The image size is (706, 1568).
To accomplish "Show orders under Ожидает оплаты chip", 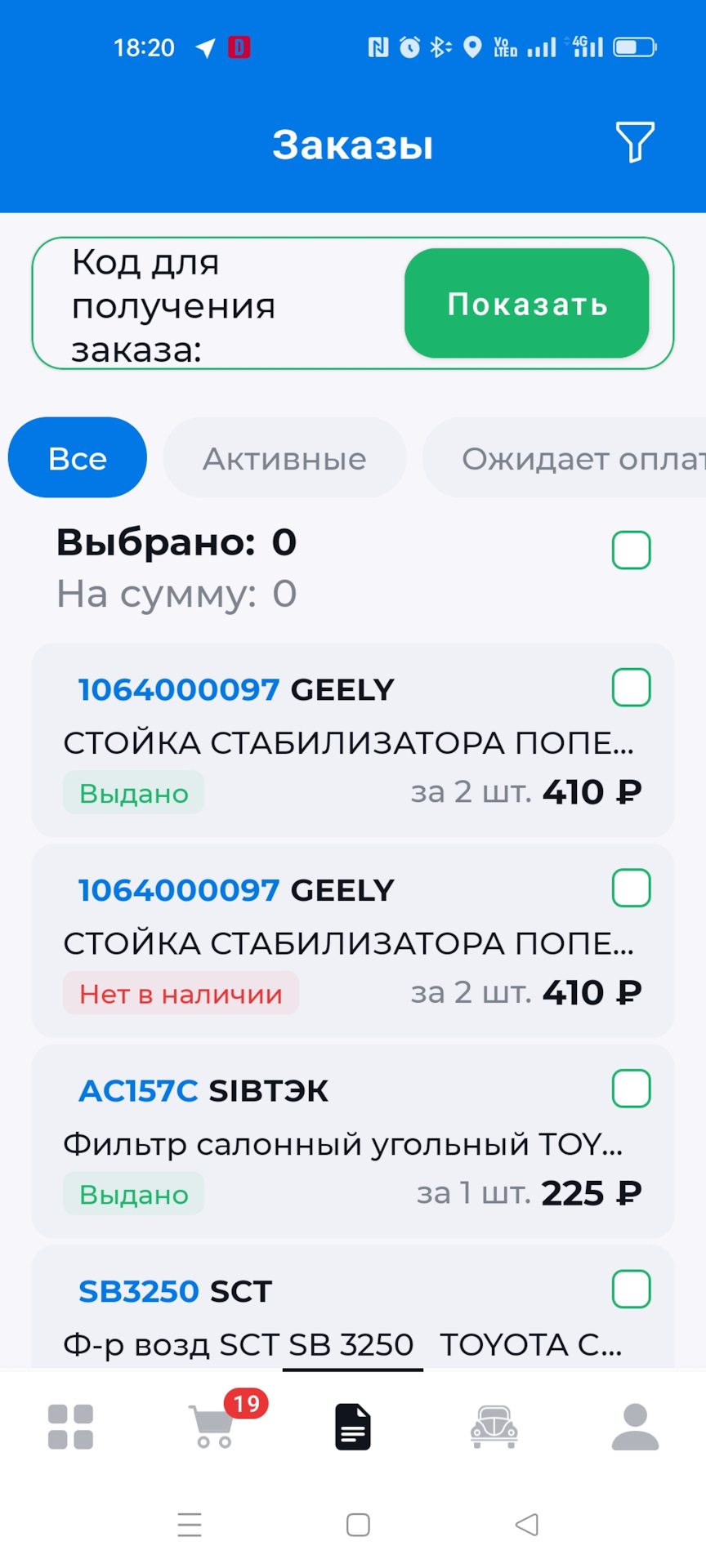I will (572, 458).
